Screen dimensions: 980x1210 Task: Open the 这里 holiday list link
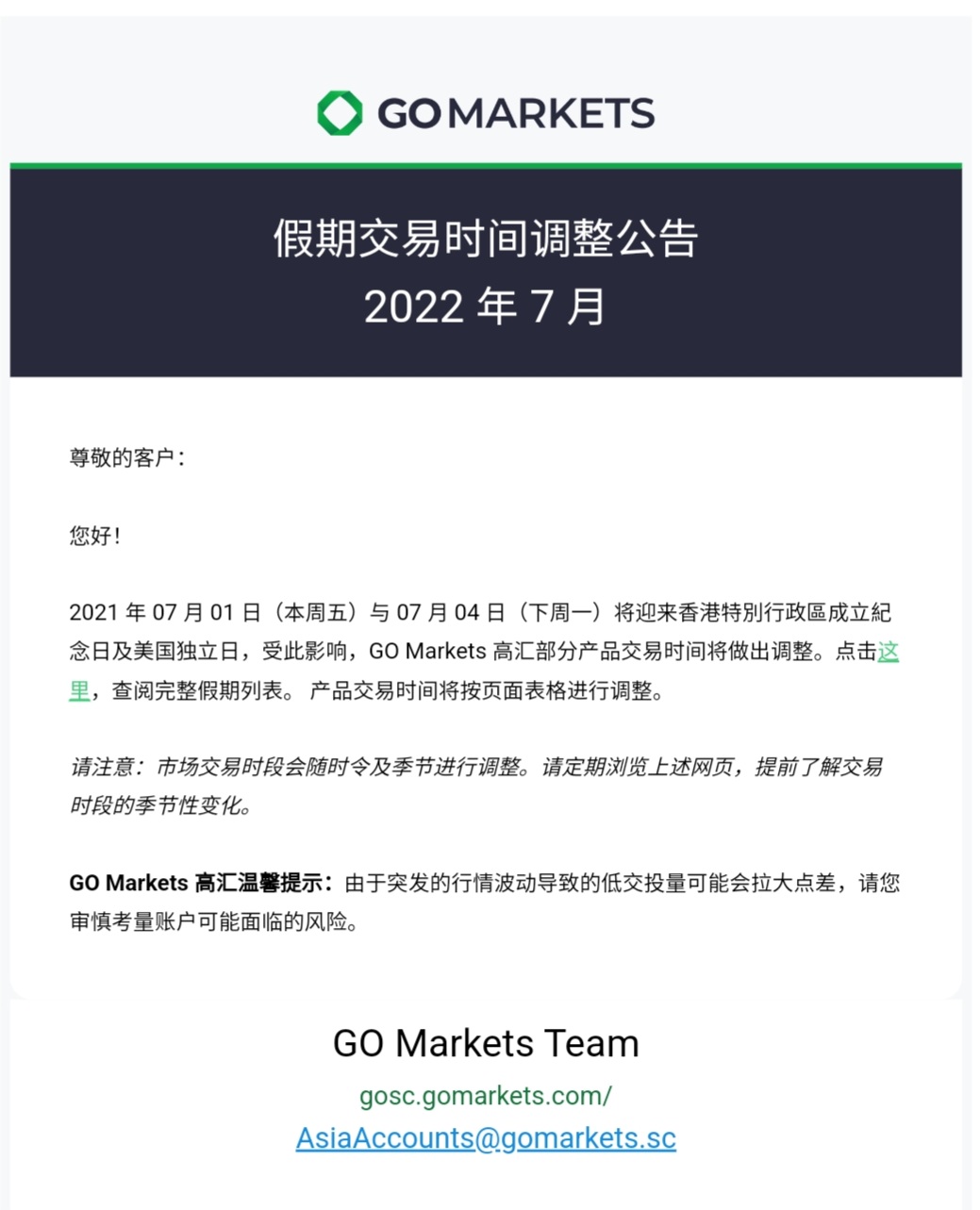pyautogui.click(x=888, y=652)
